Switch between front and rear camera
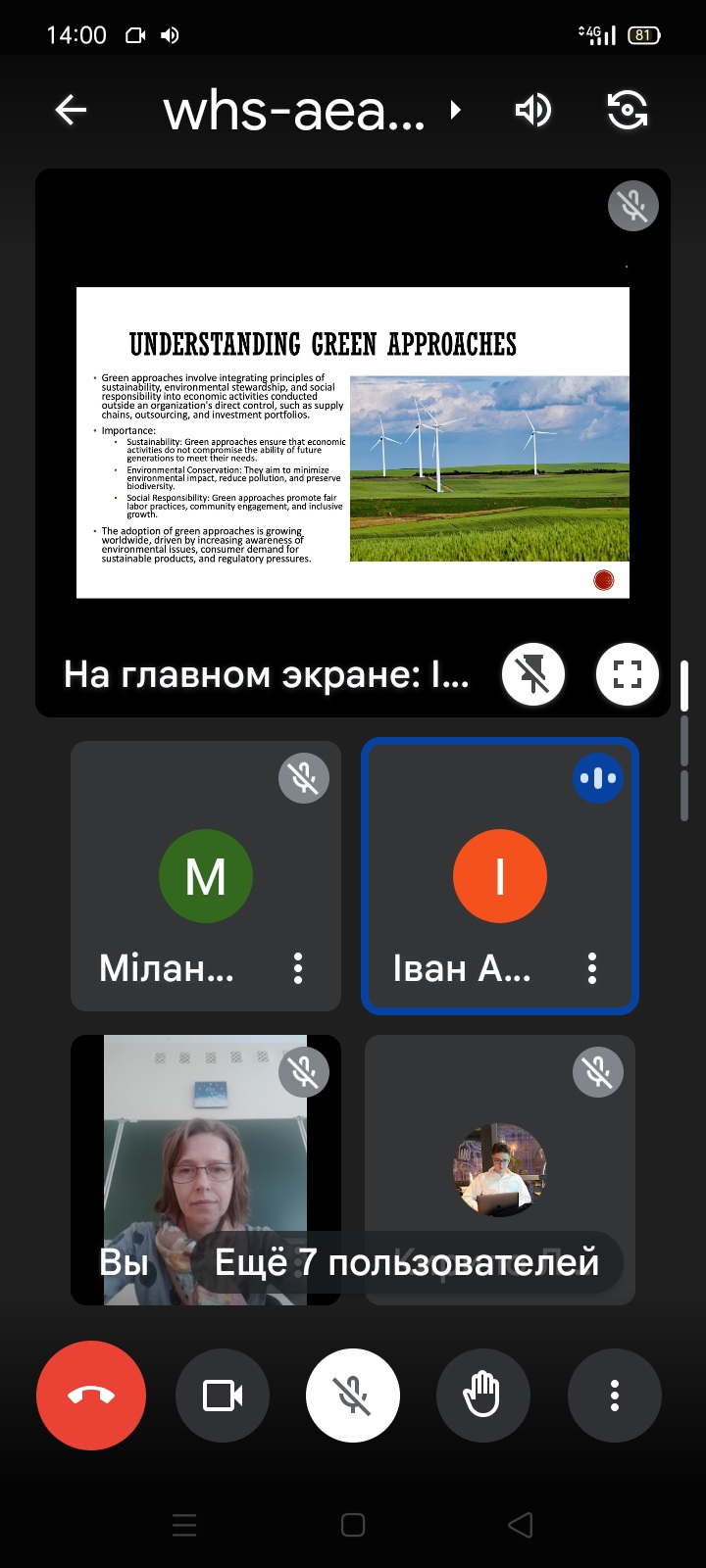 [628, 110]
